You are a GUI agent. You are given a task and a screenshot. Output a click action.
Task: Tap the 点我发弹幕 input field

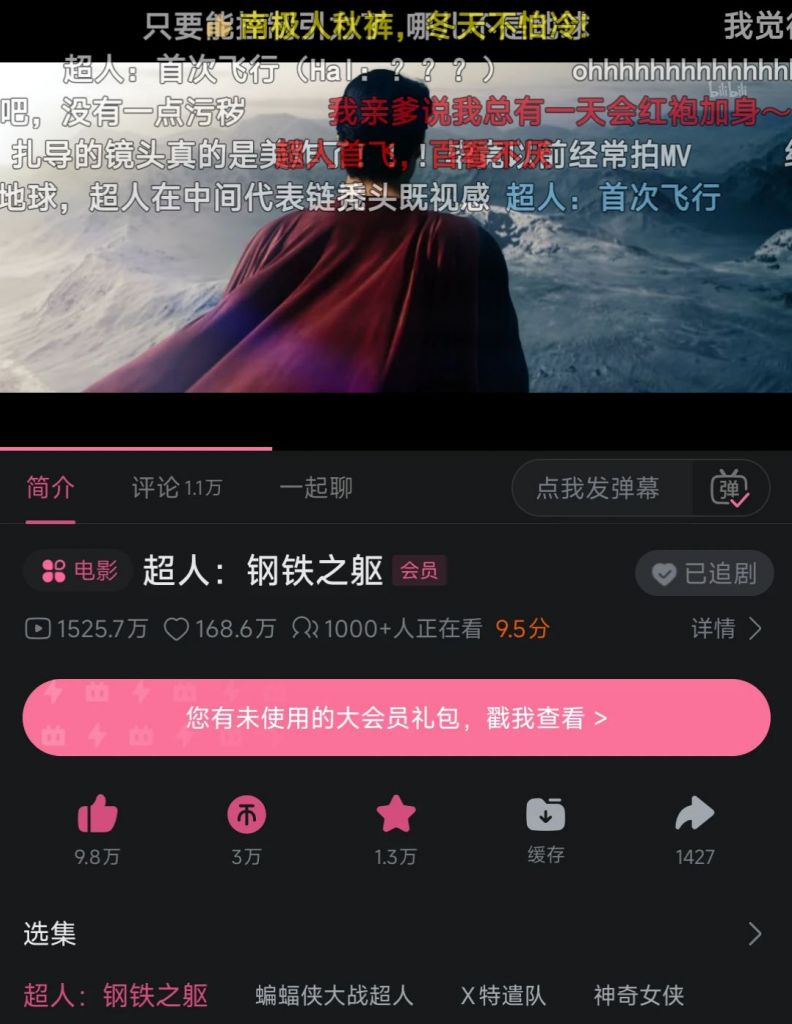(600, 488)
